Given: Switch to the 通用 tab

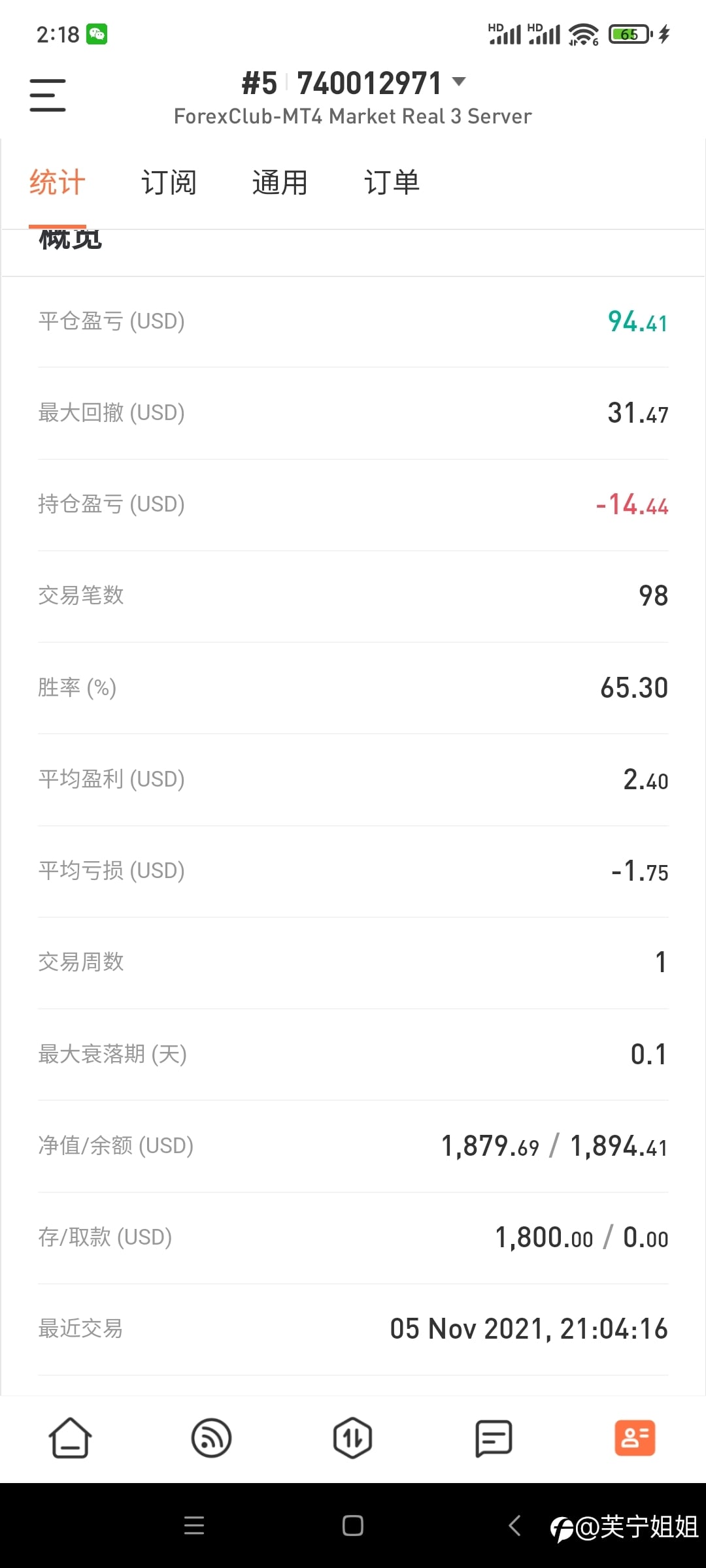Looking at the screenshot, I should click(x=280, y=182).
